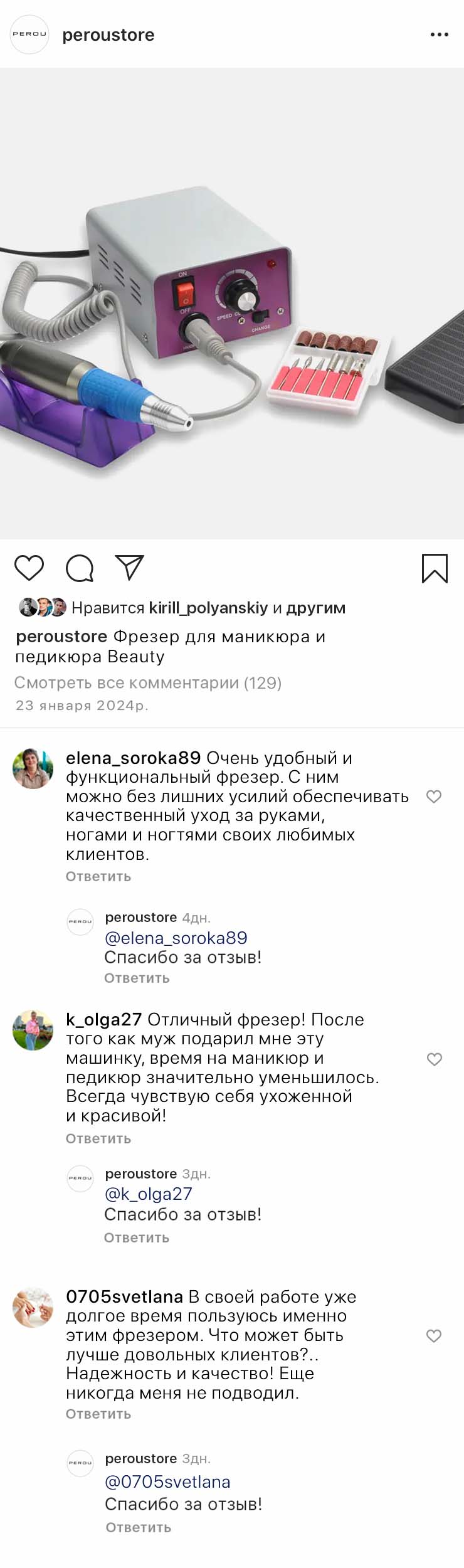Open the peroustore profile header
Screen dimensions: 464x1568
[x=108, y=35]
